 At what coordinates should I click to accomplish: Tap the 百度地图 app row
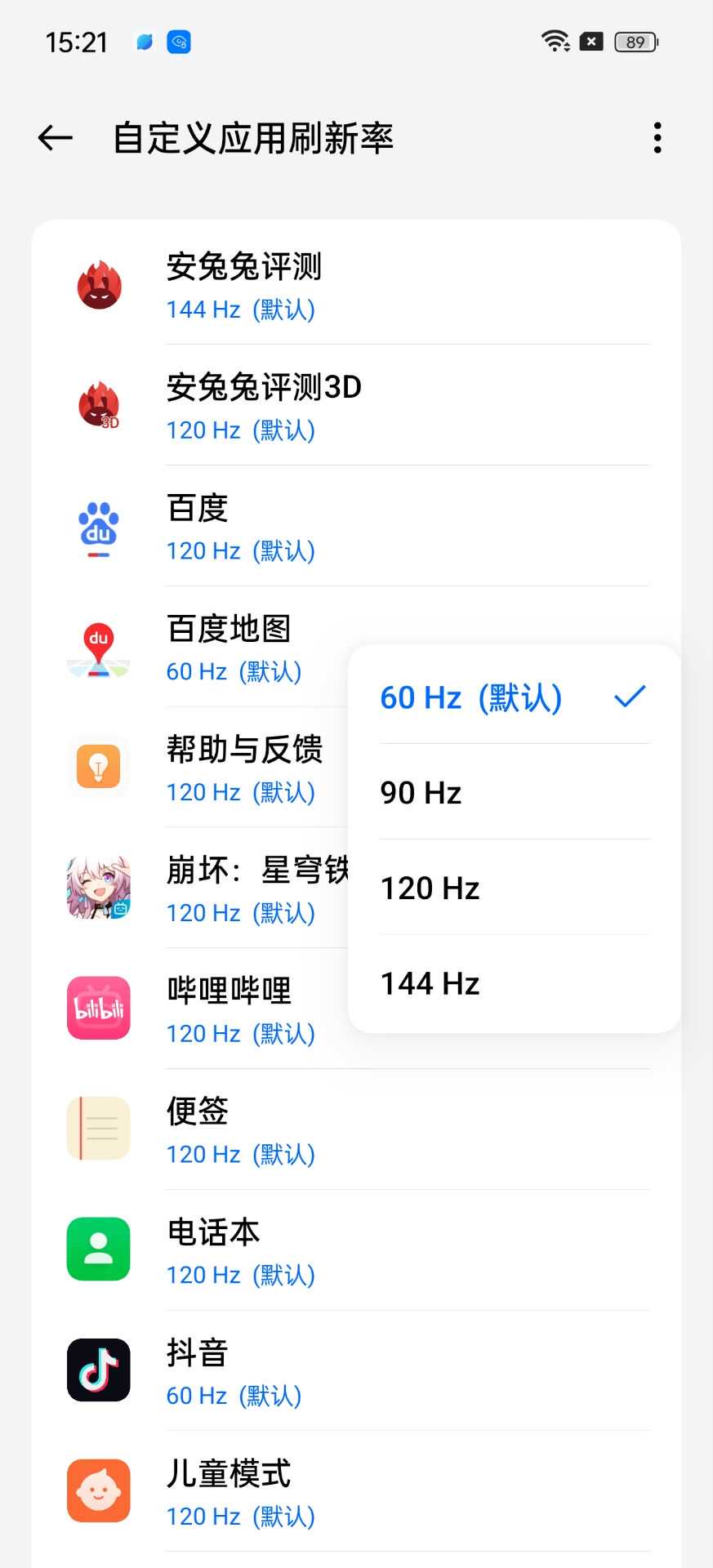204,648
